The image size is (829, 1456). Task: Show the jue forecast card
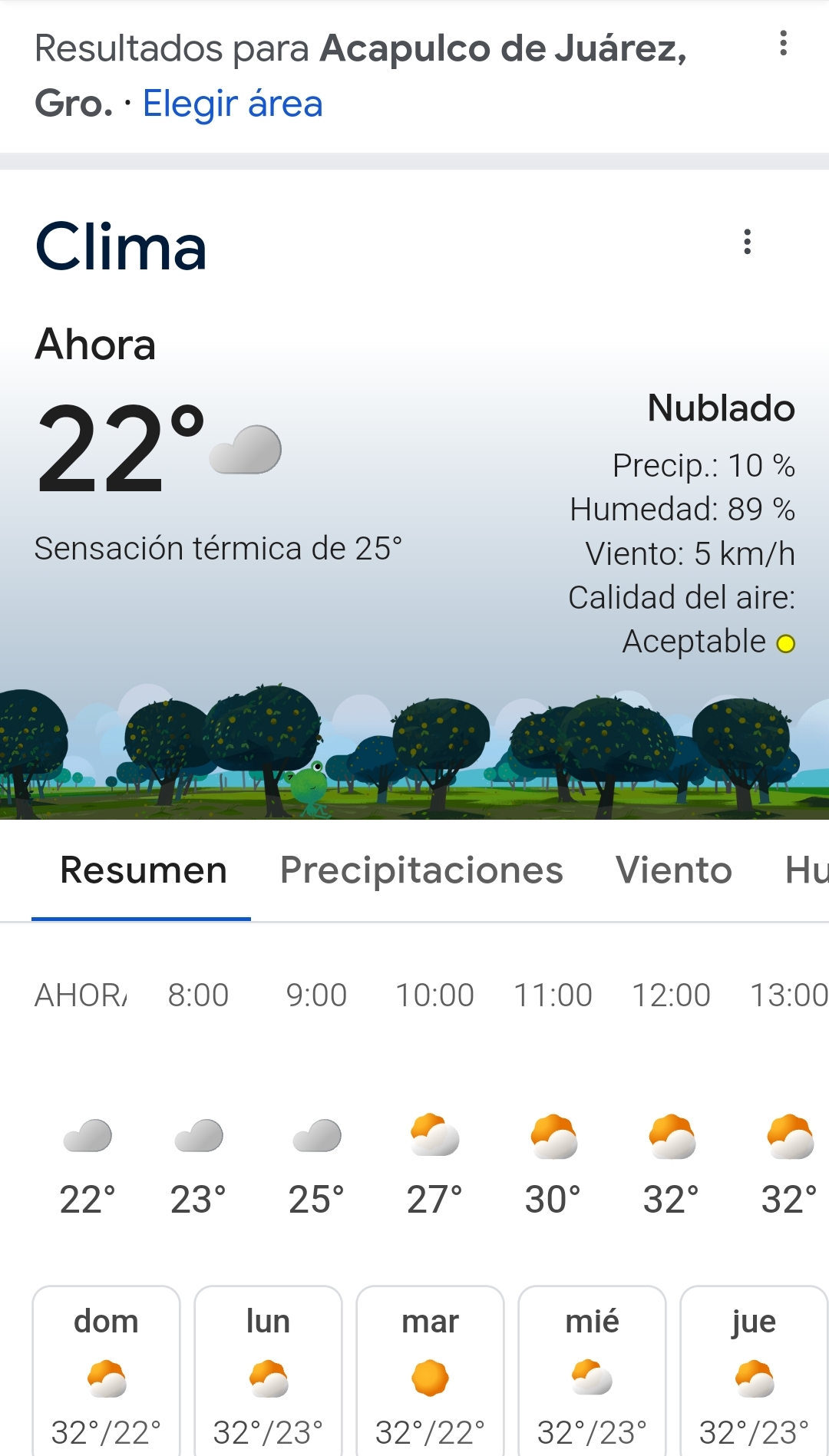(753, 1371)
